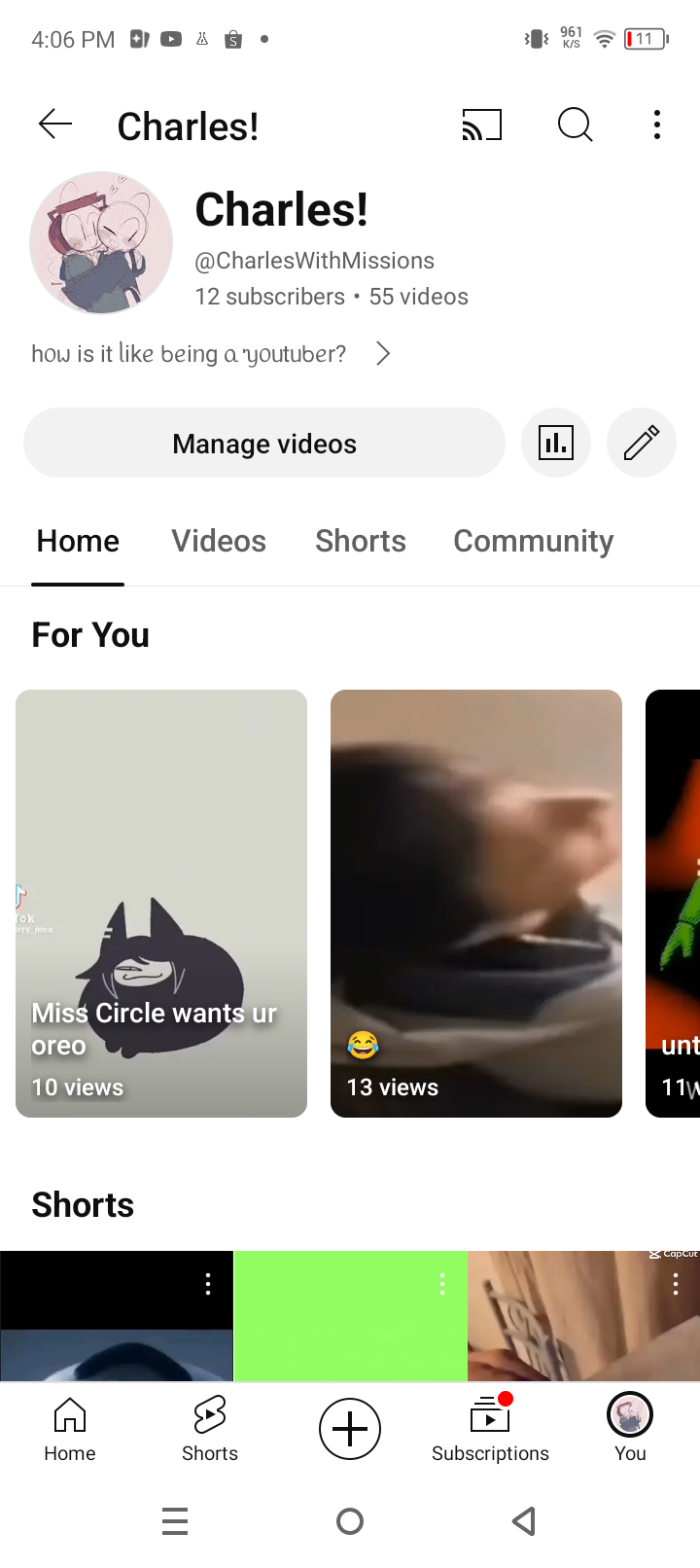Go back using the arrow in the app bar
The image size is (700, 1568).
pyautogui.click(x=55, y=125)
